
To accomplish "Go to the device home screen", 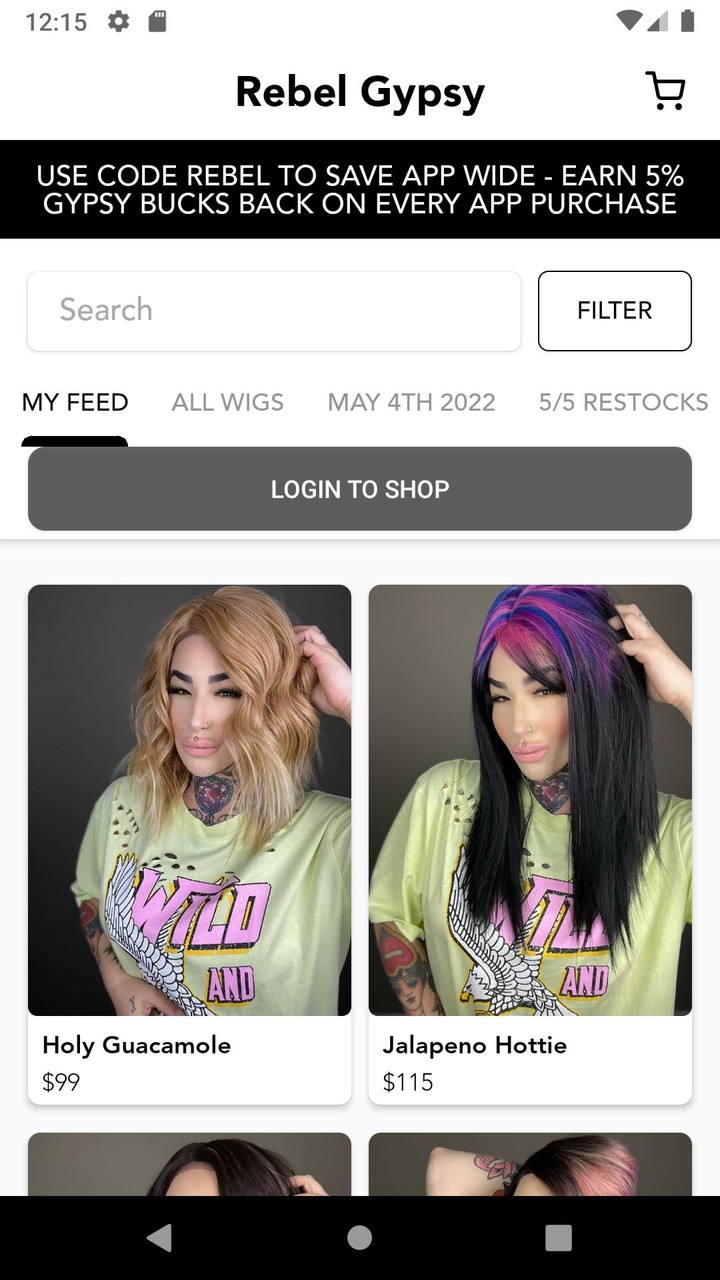I will tap(360, 1237).
